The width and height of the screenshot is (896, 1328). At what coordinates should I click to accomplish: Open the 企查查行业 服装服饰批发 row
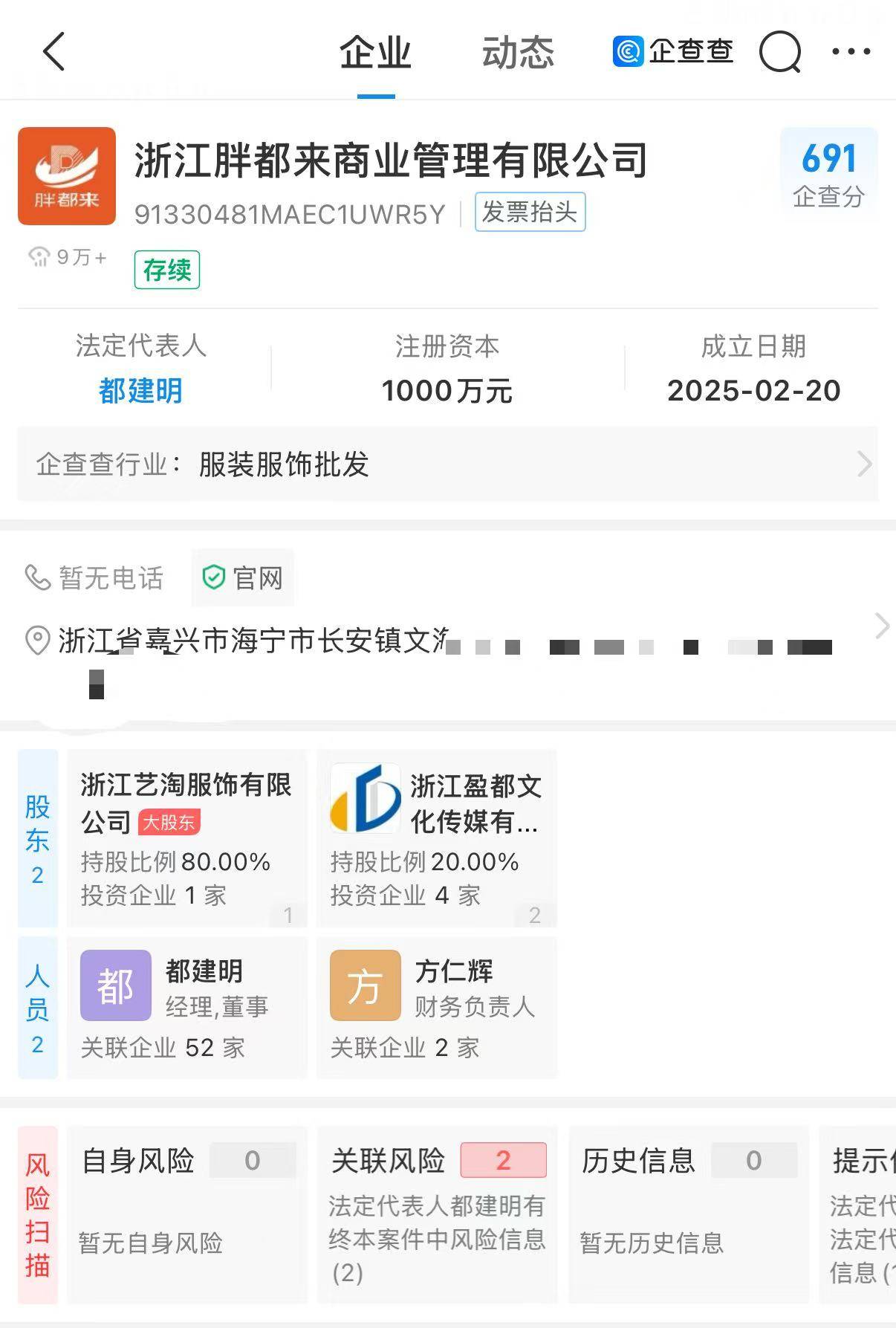pos(447,464)
